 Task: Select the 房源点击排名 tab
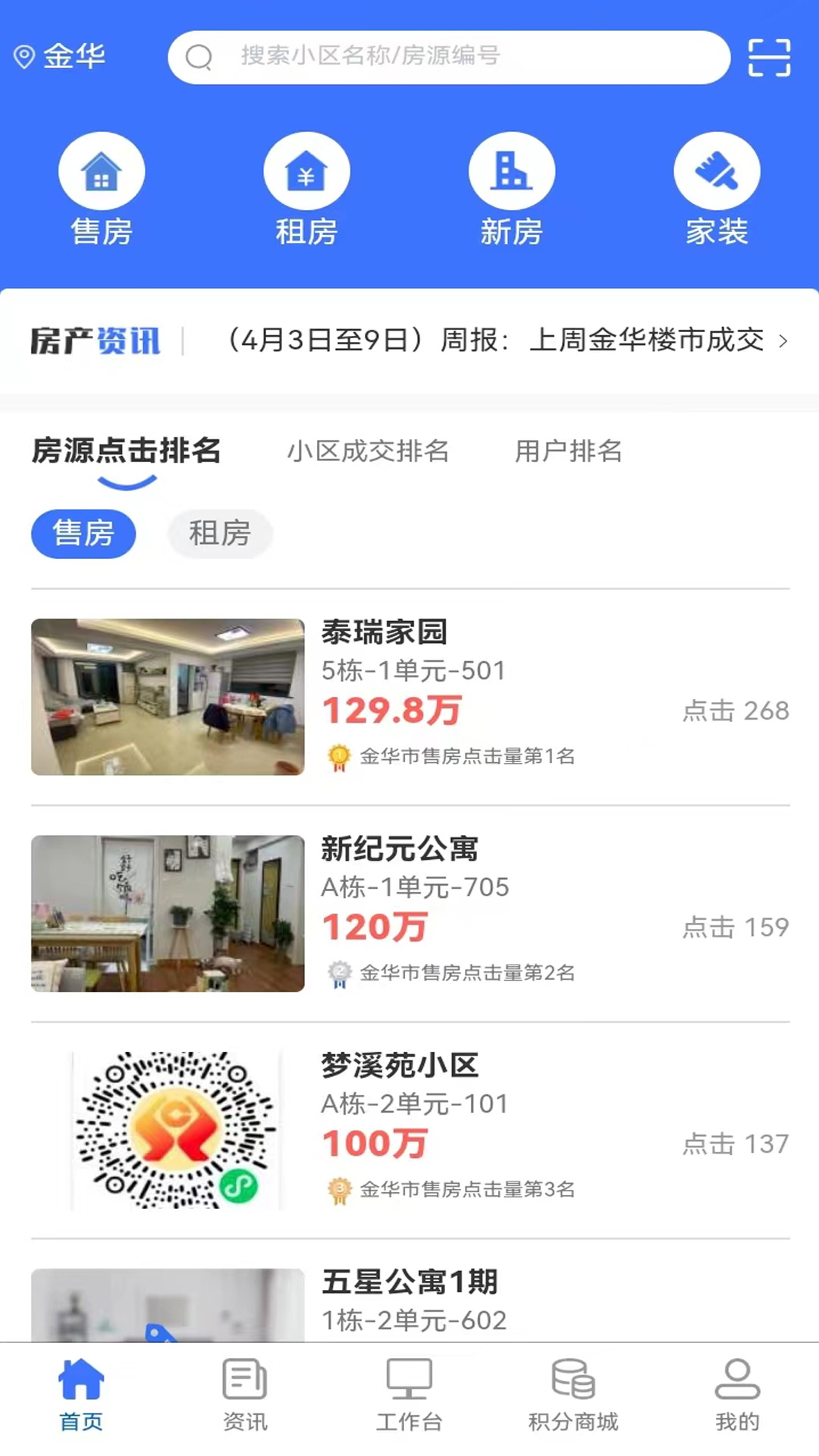[126, 451]
